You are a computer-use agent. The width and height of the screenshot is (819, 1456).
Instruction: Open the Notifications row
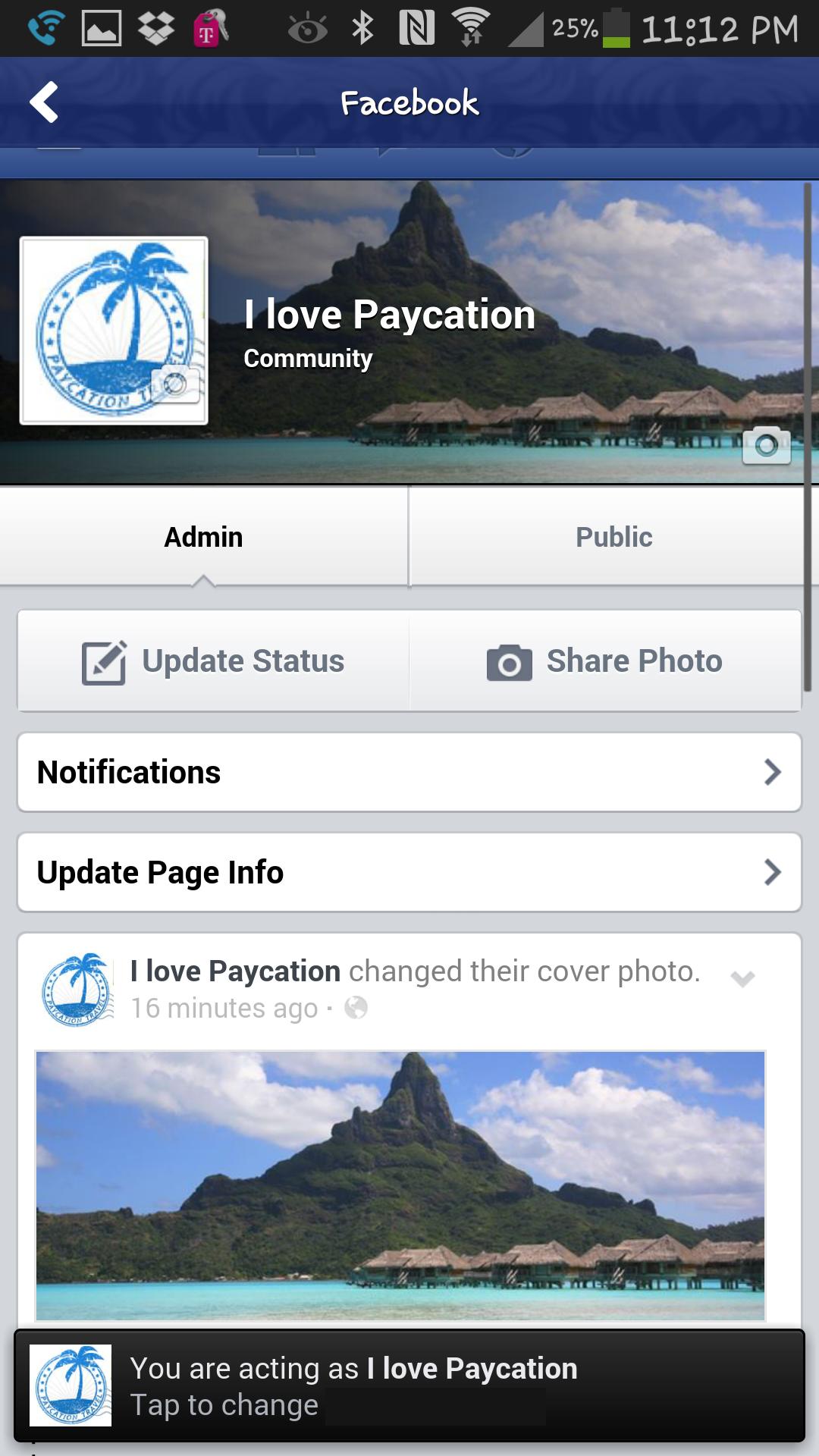[409, 772]
